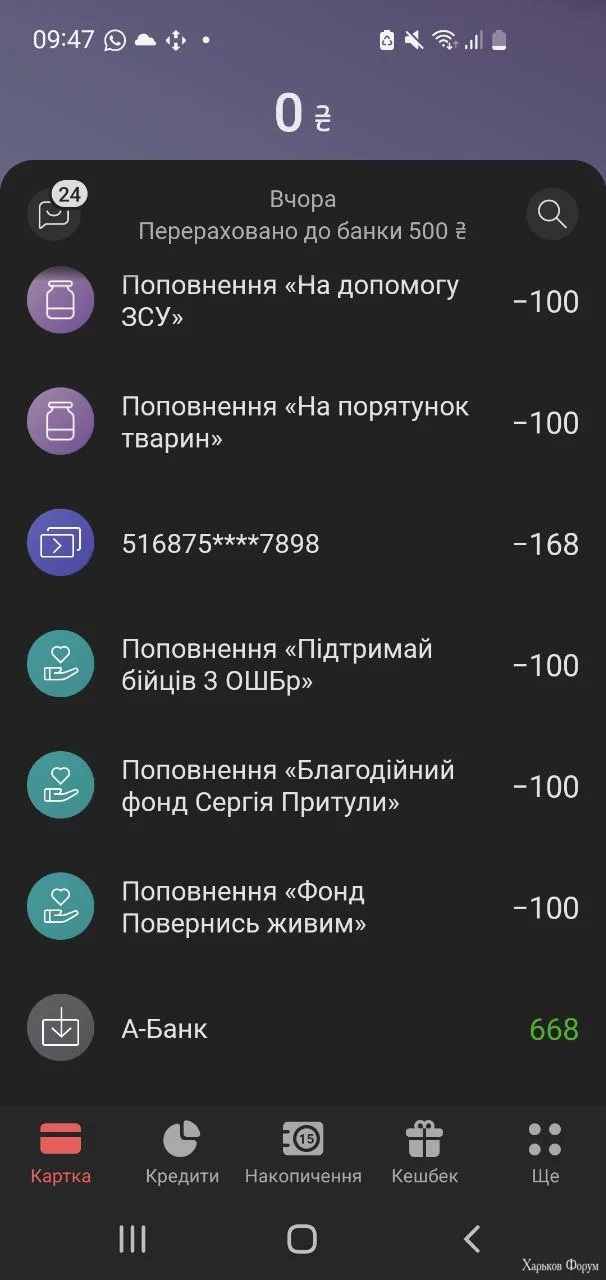This screenshot has height=1280, width=606.
Task: Open «На порятунок тварин» transaction
Action: 300,422
